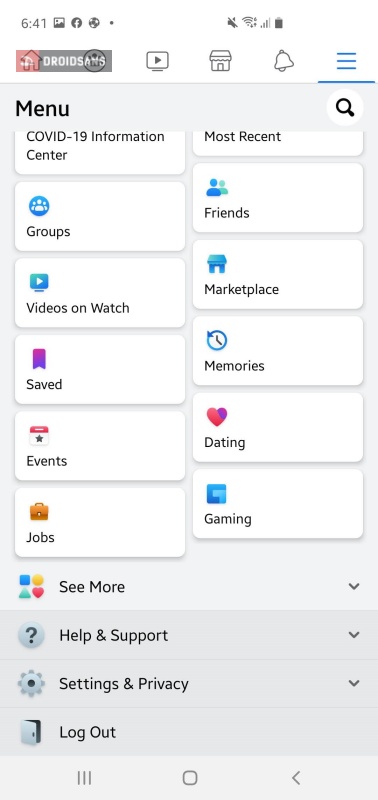Viewport: 378px width, 800px height.
Task: Switch to the Watch video tab
Action: click(x=158, y=61)
